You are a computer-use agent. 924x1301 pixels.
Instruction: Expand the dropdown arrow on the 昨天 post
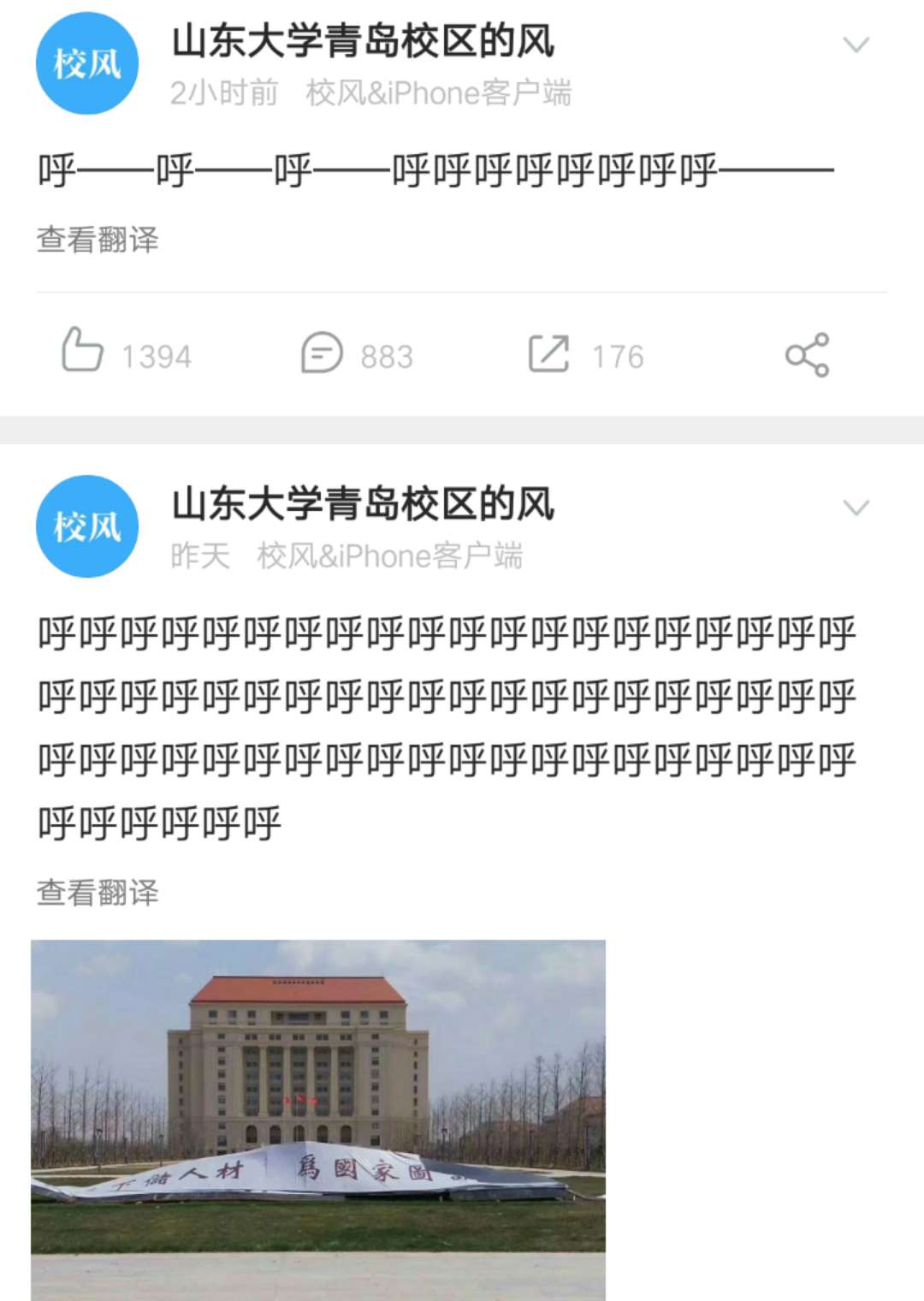click(856, 508)
